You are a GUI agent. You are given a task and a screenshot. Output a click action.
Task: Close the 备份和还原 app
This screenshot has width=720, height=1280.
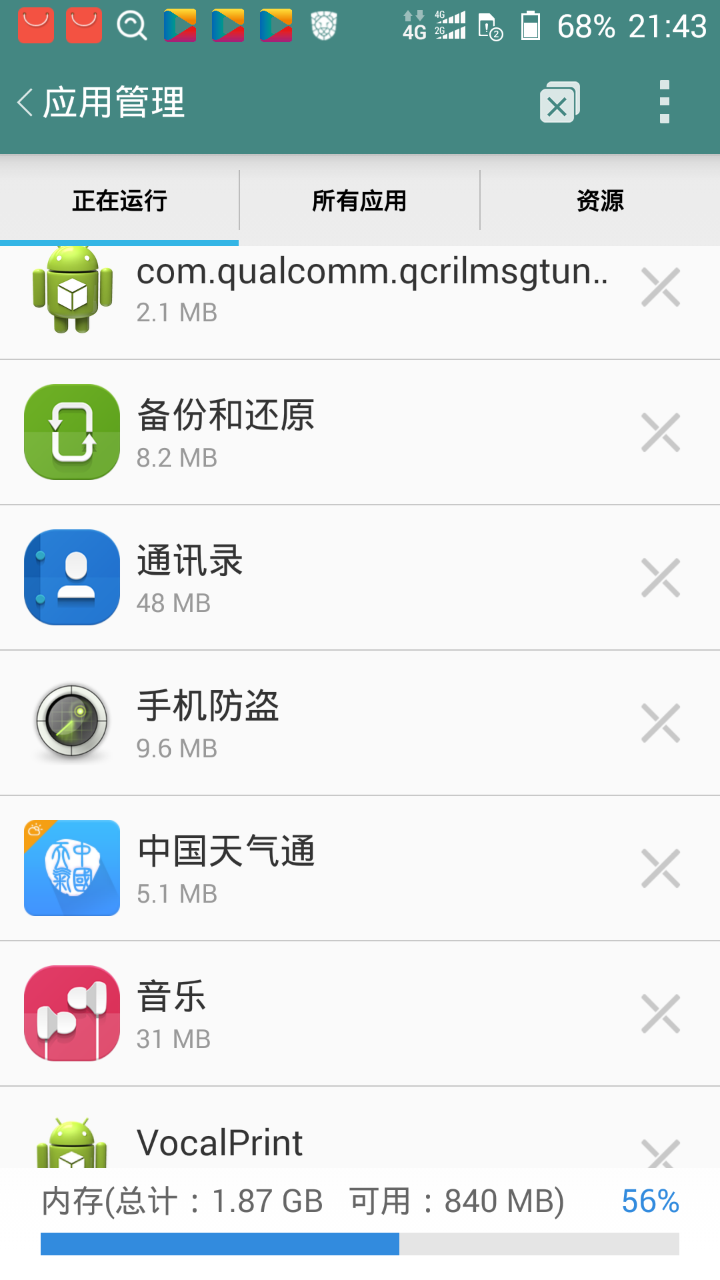click(660, 433)
